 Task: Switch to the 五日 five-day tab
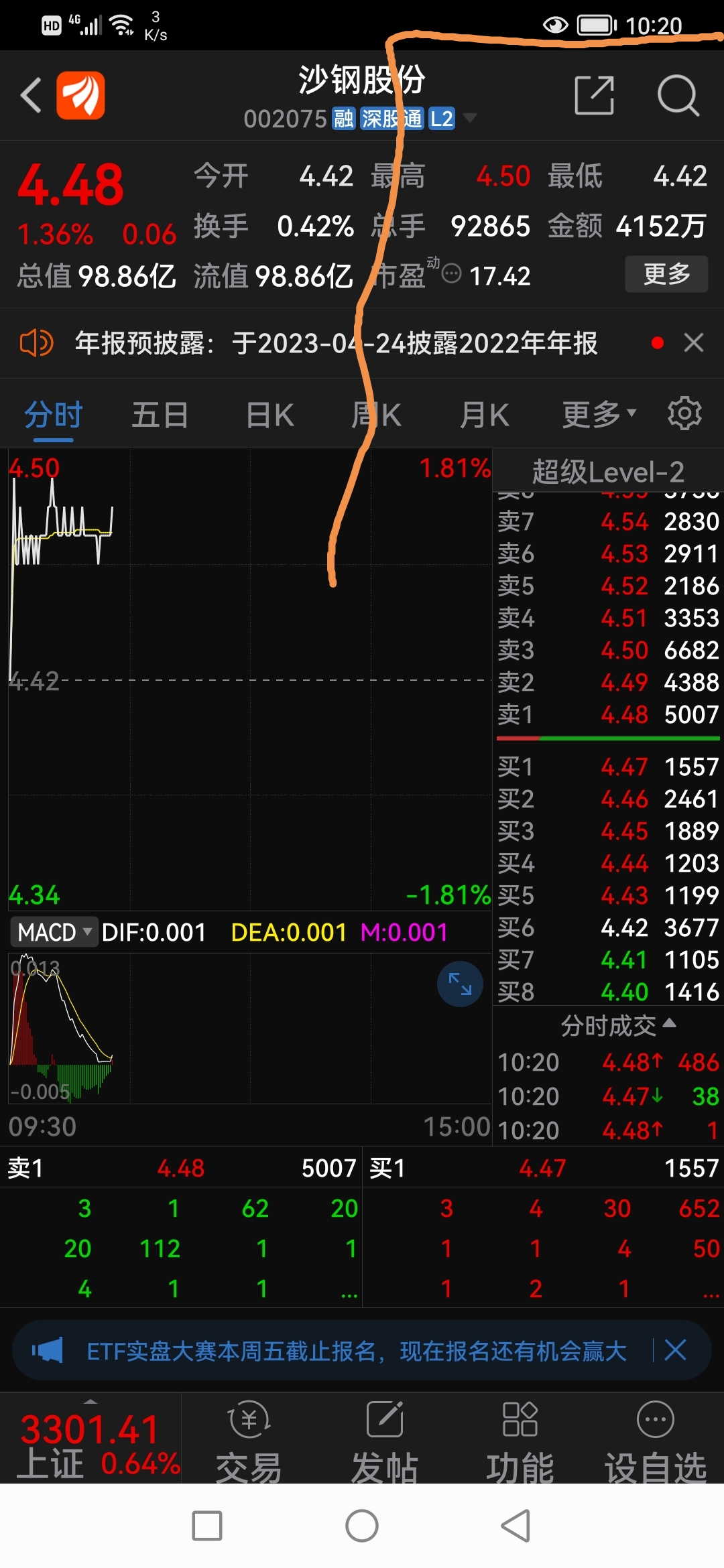[x=160, y=414]
